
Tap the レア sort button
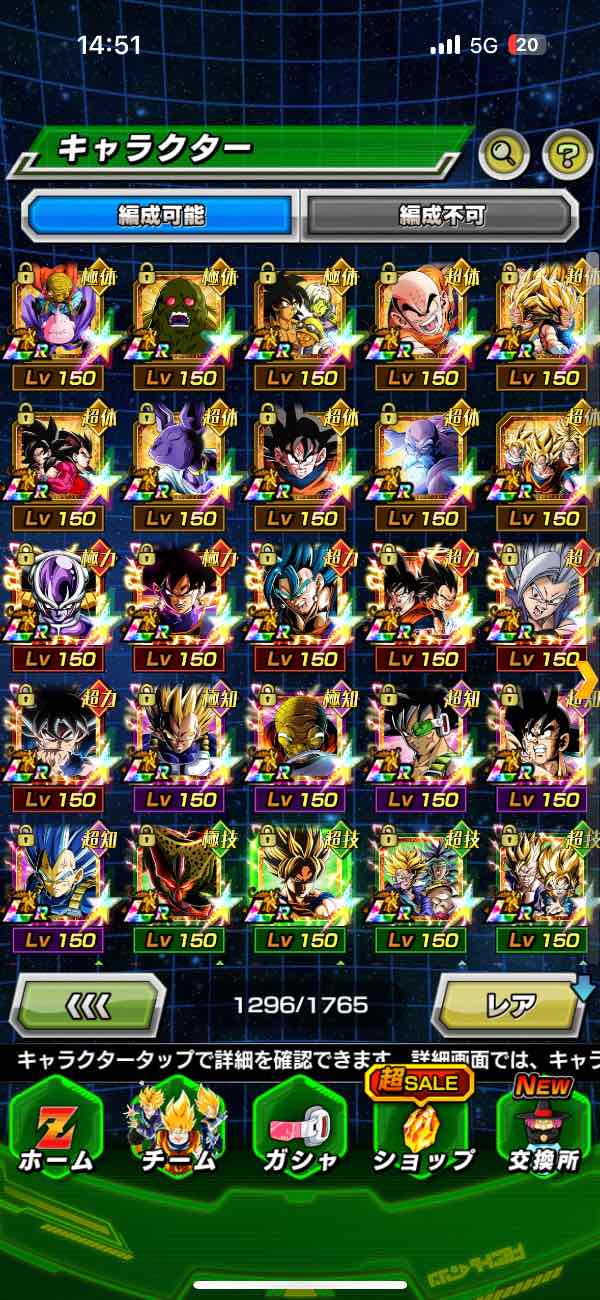510,1004
